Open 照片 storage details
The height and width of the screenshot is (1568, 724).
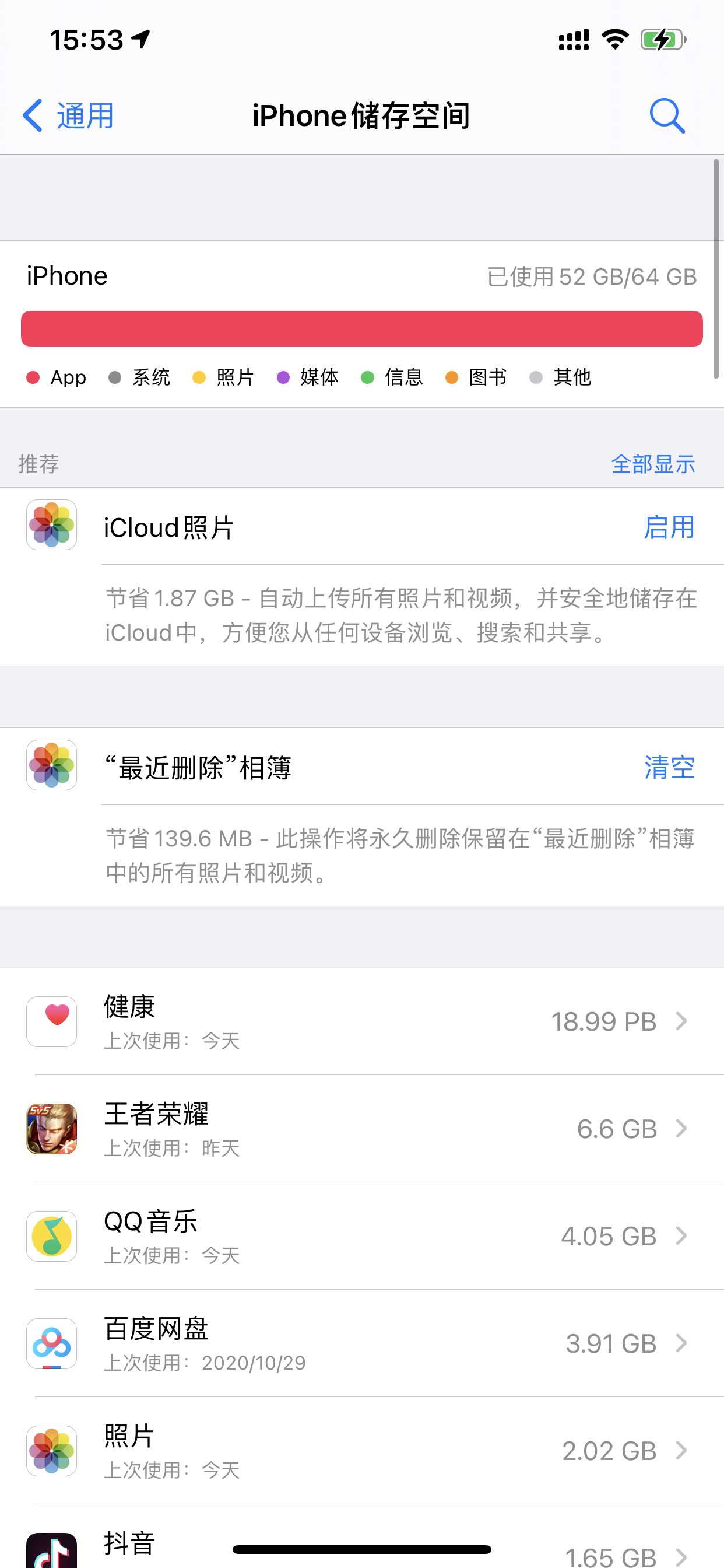point(361,1450)
